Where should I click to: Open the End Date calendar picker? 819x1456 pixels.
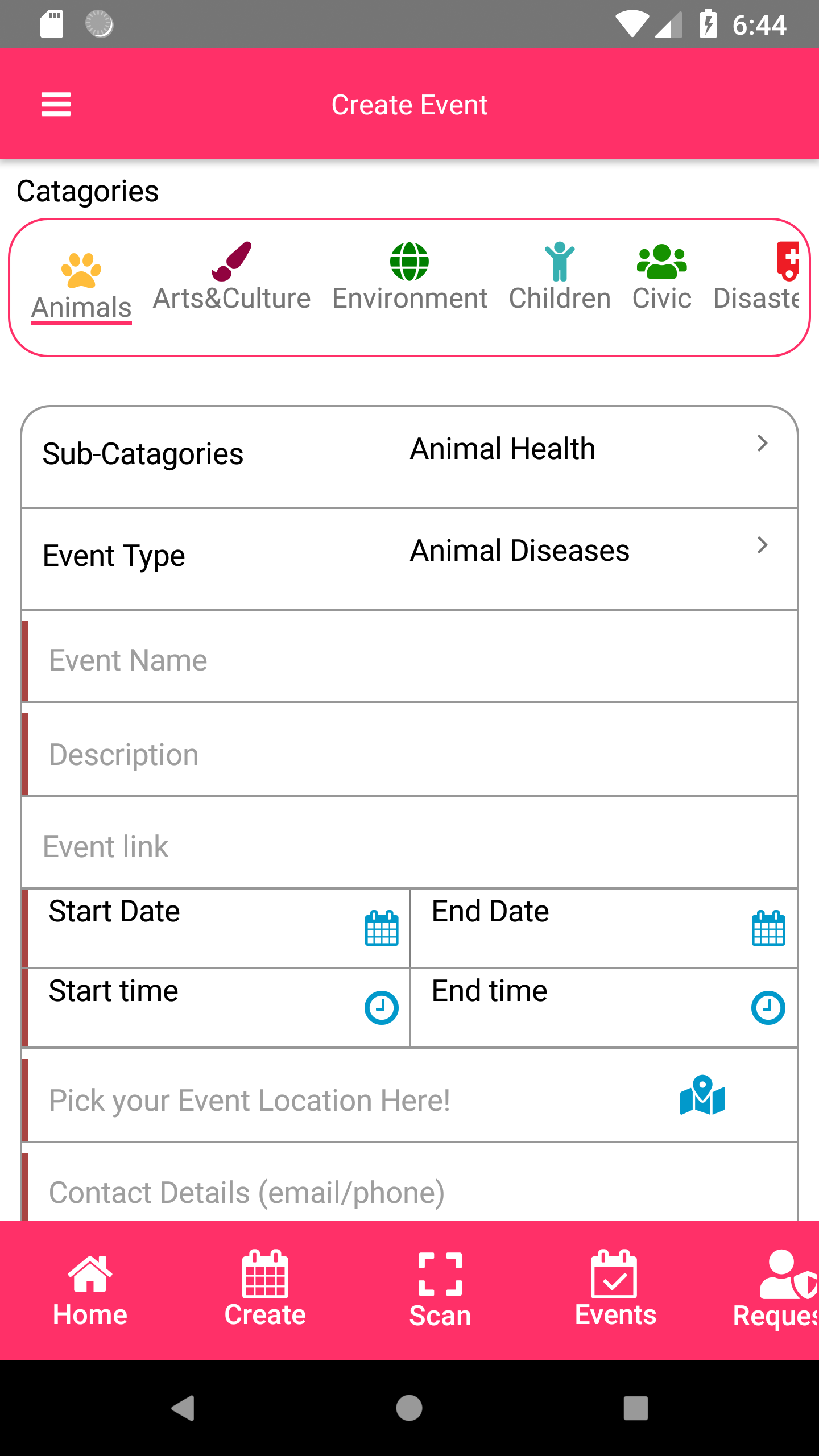(768, 928)
